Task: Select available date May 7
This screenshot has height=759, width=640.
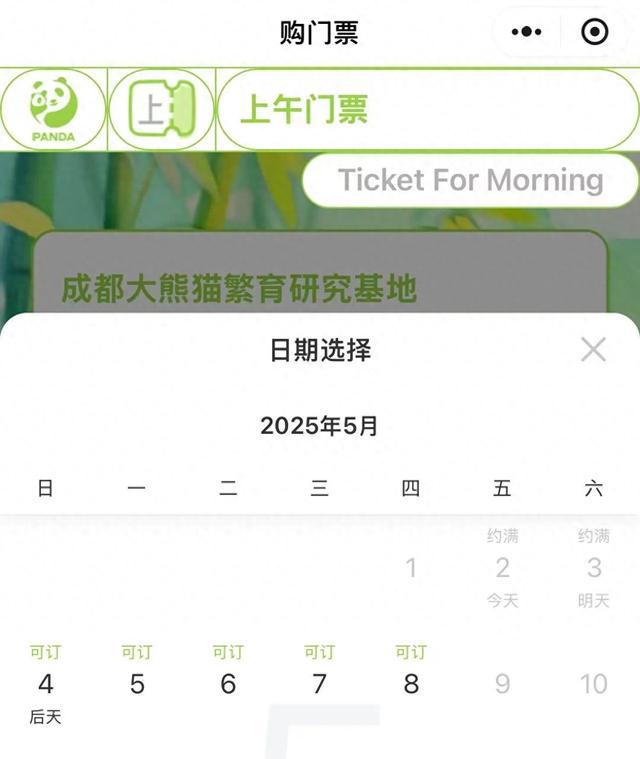Action: 319,684
